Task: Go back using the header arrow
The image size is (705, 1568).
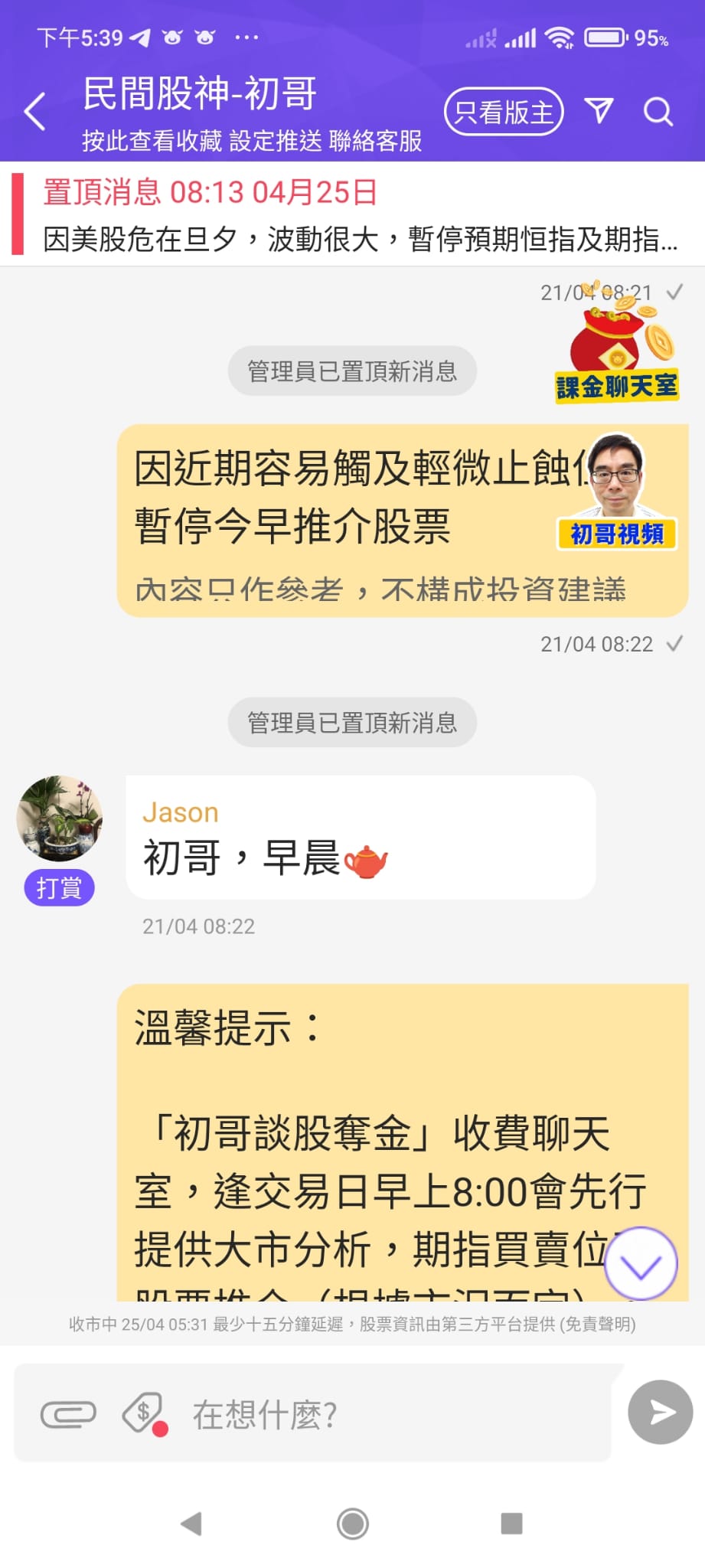Action: point(35,112)
